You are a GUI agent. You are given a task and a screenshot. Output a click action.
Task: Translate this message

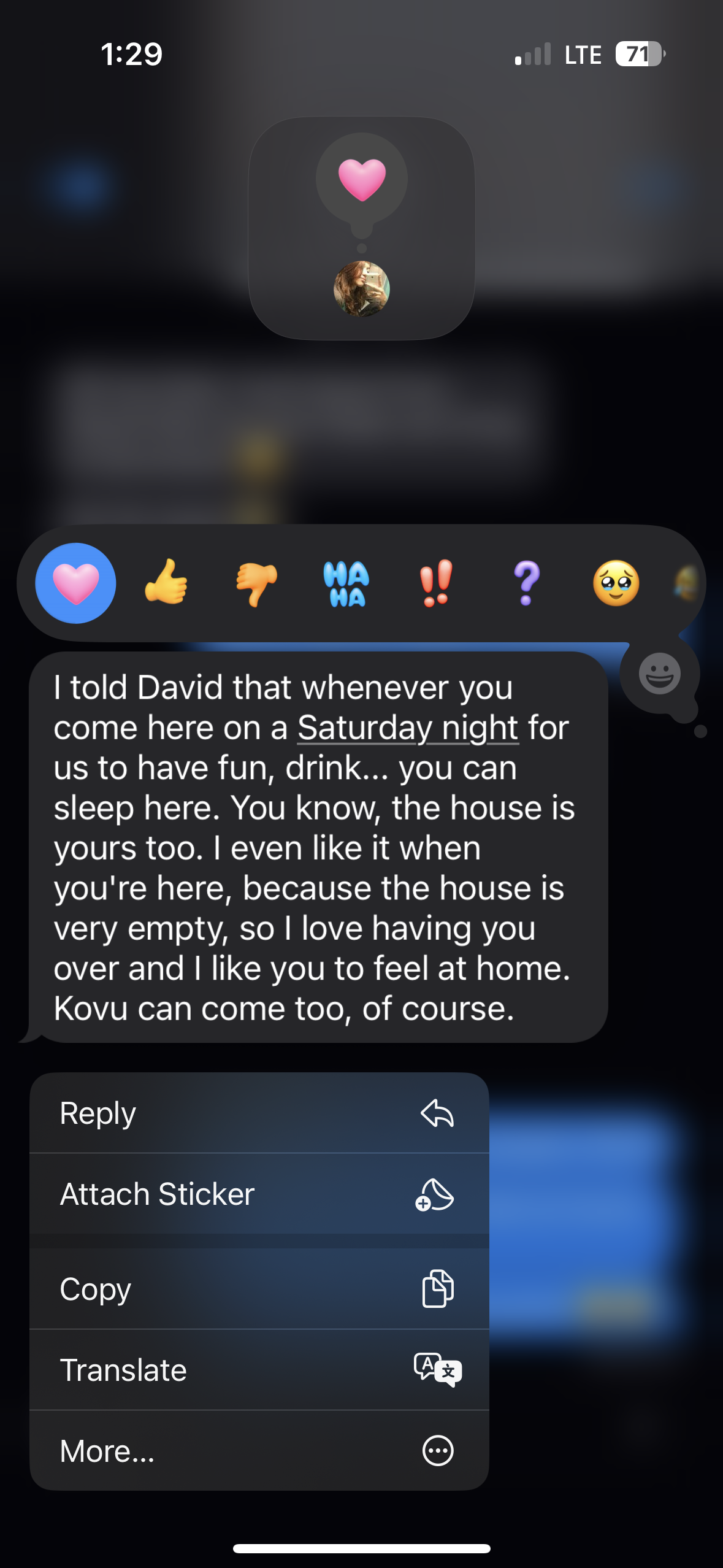point(259,1369)
